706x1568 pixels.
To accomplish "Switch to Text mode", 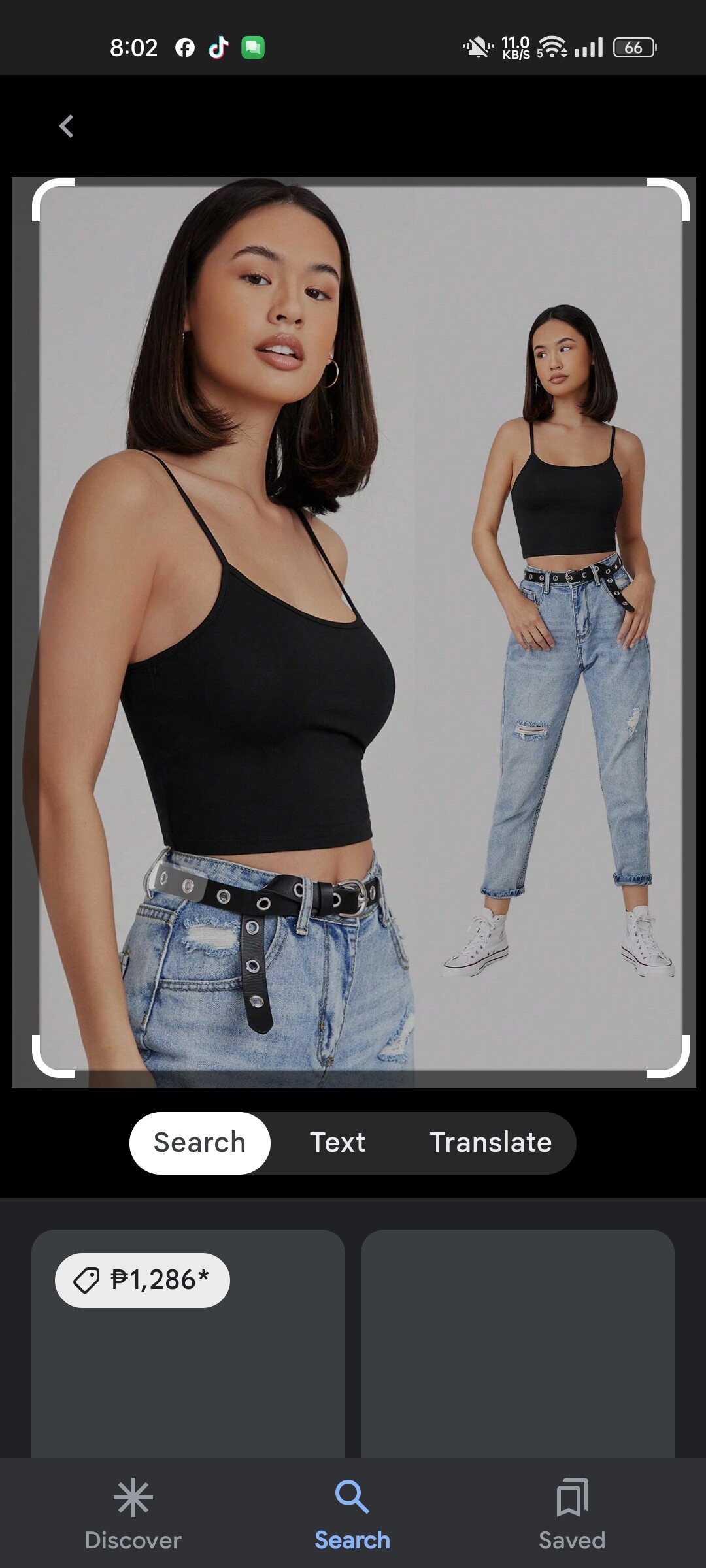I will tap(337, 1143).
